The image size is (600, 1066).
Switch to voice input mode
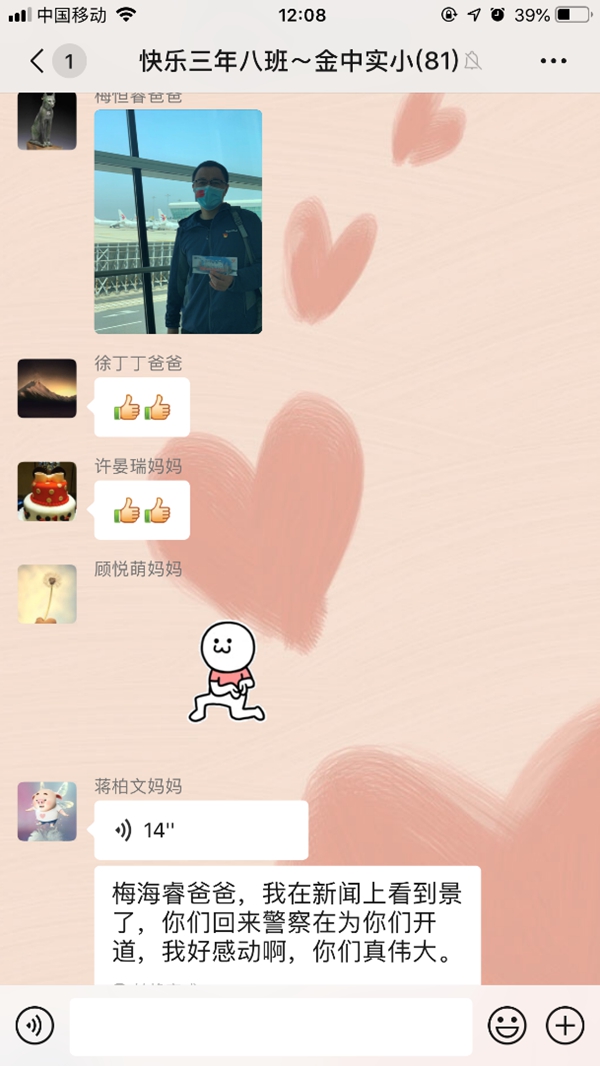[x=35, y=1027]
